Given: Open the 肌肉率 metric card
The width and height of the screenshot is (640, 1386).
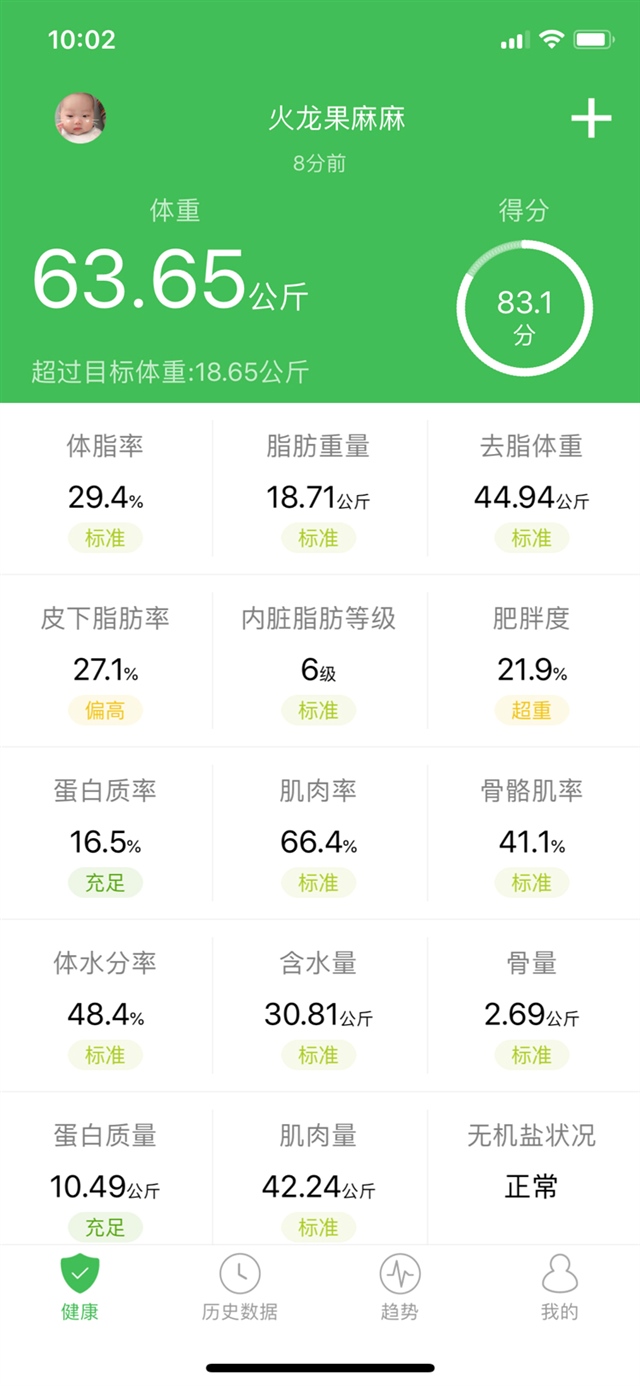Looking at the screenshot, I should tap(319, 834).
